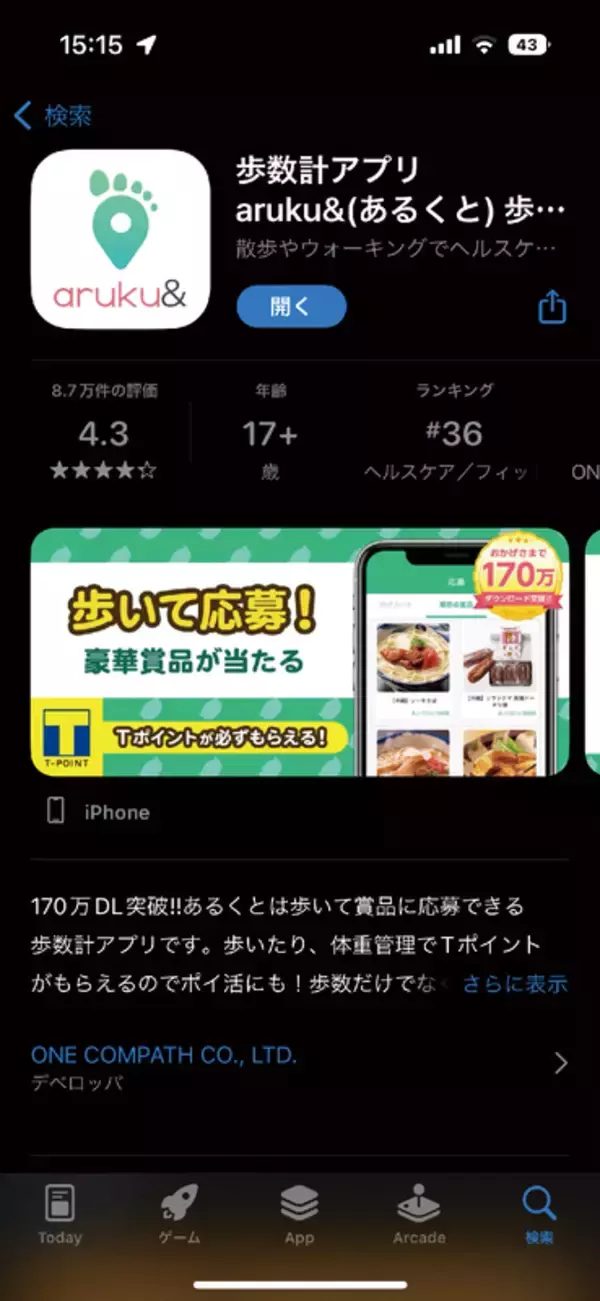
Task: Switch to the App tab
Action: (299, 1214)
